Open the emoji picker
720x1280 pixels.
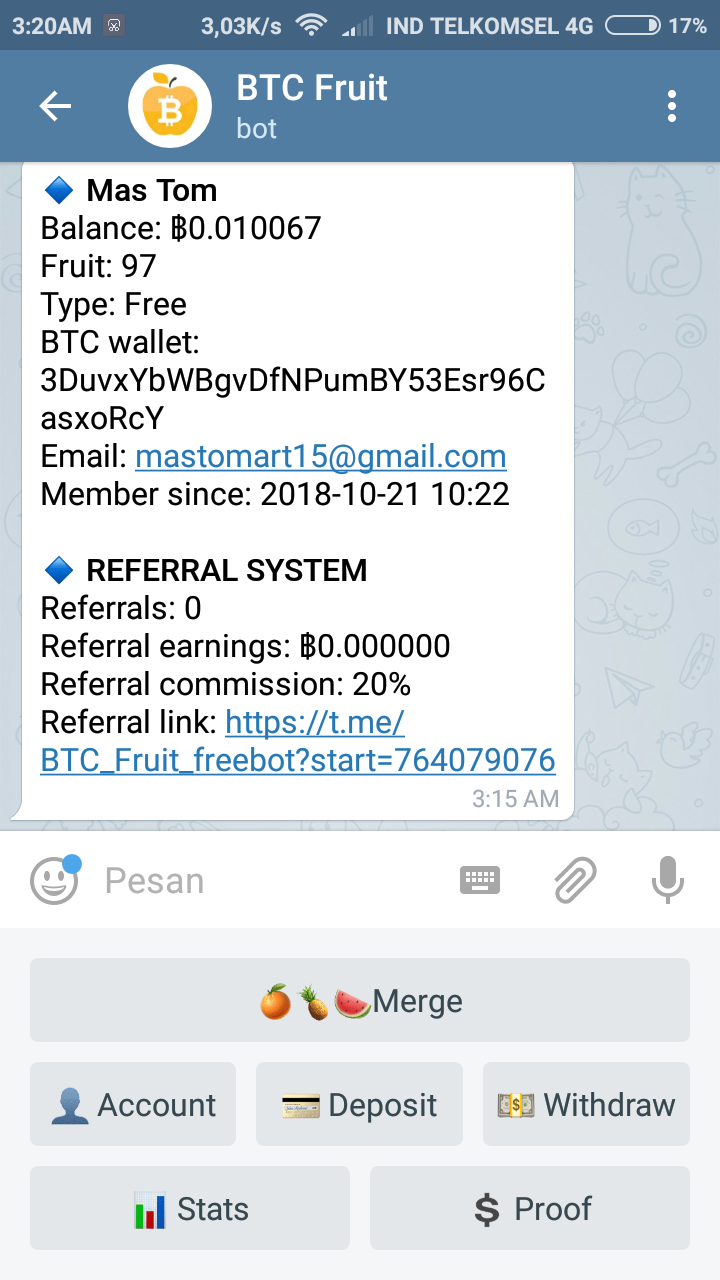click(x=55, y=881)
